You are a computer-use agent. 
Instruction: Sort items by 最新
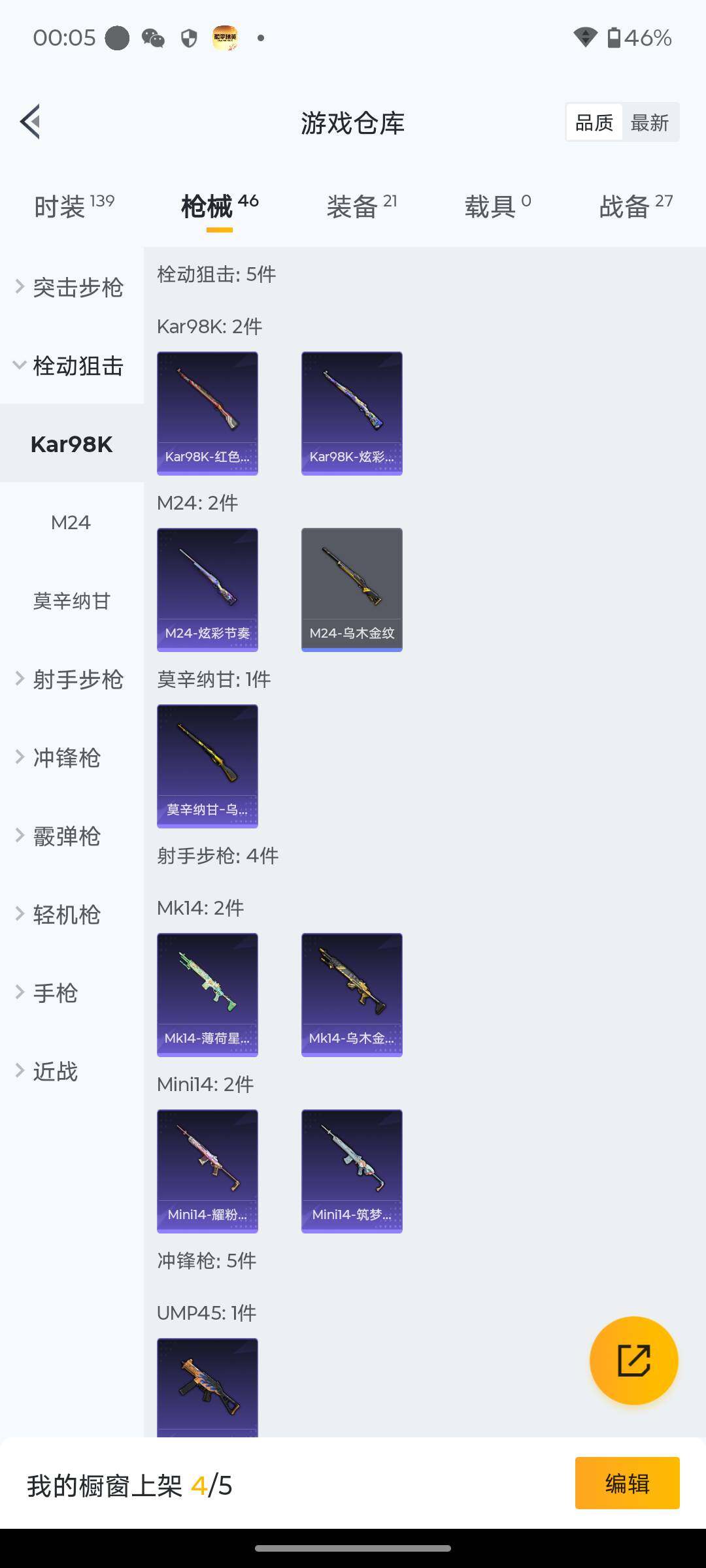649,122
